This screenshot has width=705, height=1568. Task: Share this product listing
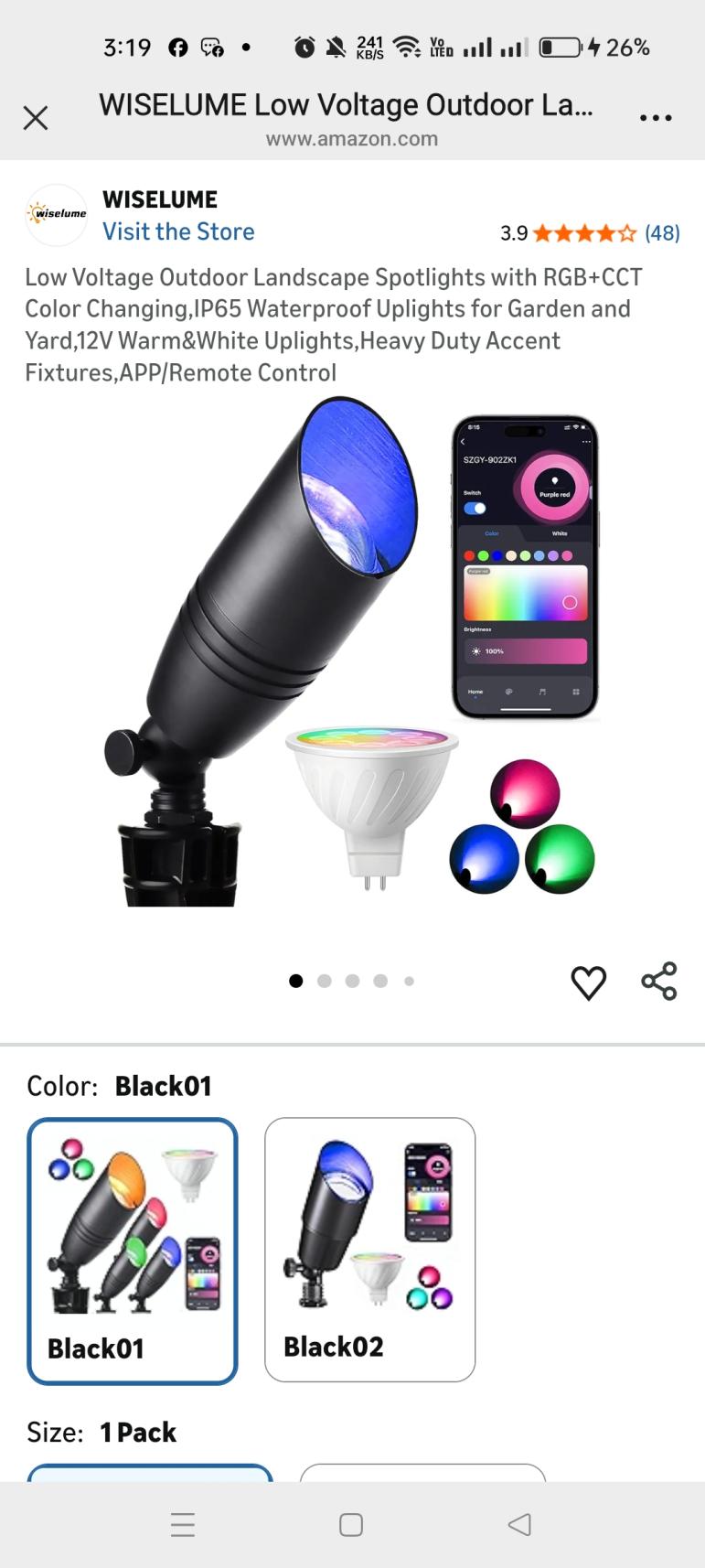(658, 982)
